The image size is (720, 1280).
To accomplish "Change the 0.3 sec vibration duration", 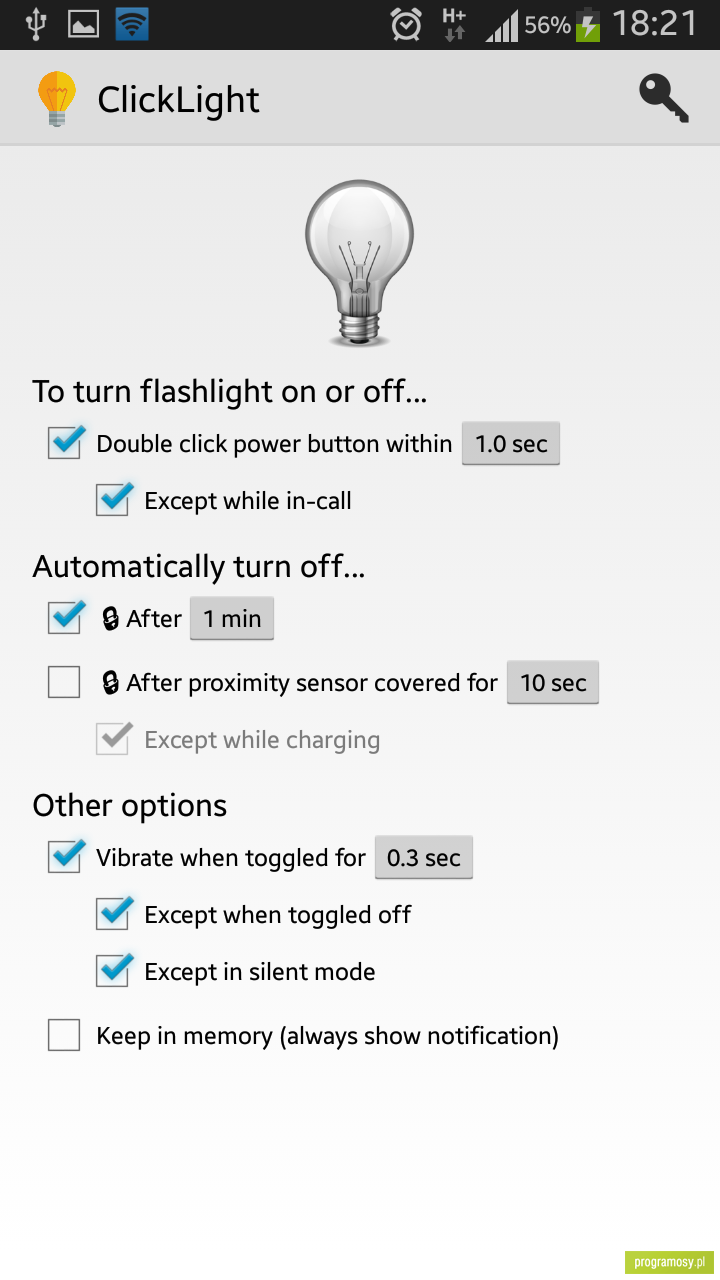I will click(424, 858).
